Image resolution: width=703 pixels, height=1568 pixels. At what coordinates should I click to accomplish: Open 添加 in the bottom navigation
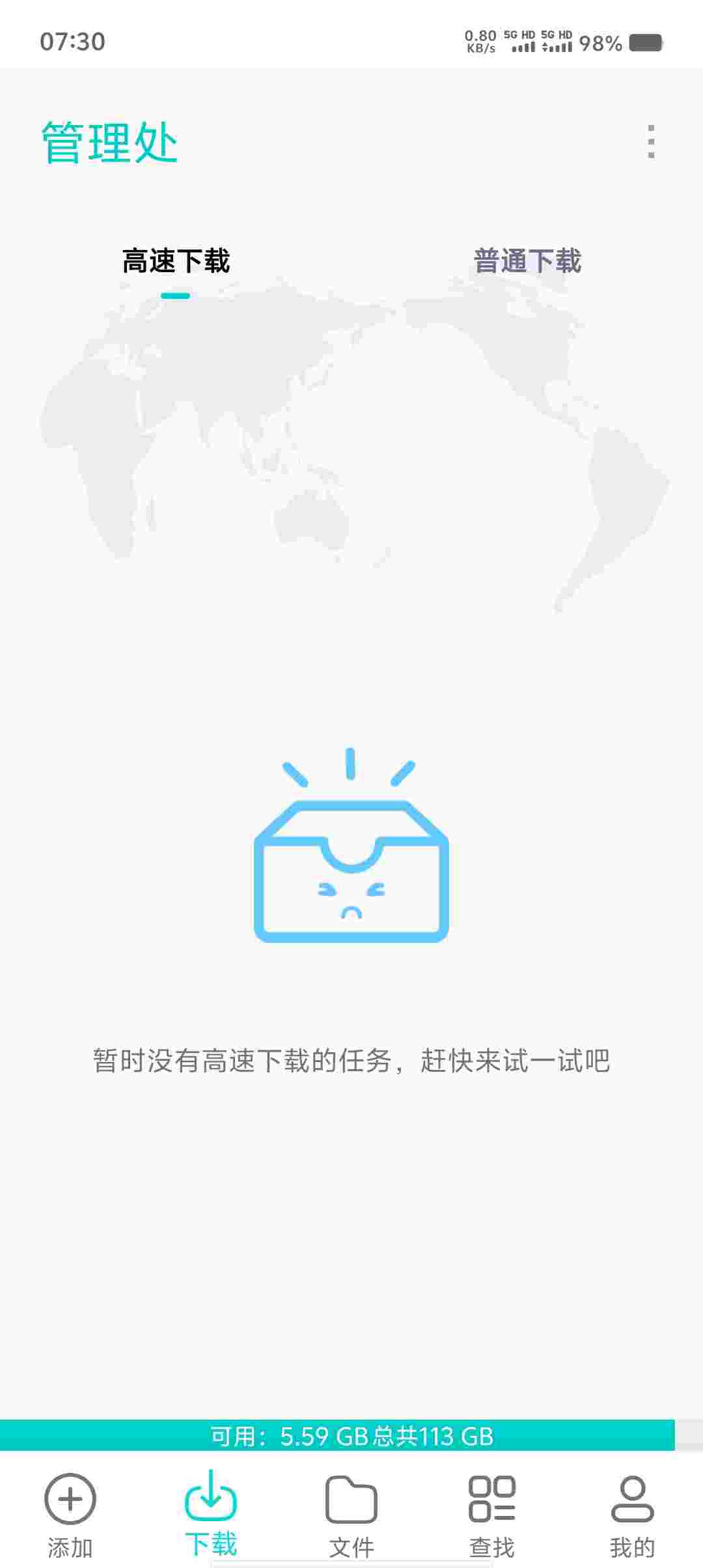pyautogui.click(x=70, y=1516)
